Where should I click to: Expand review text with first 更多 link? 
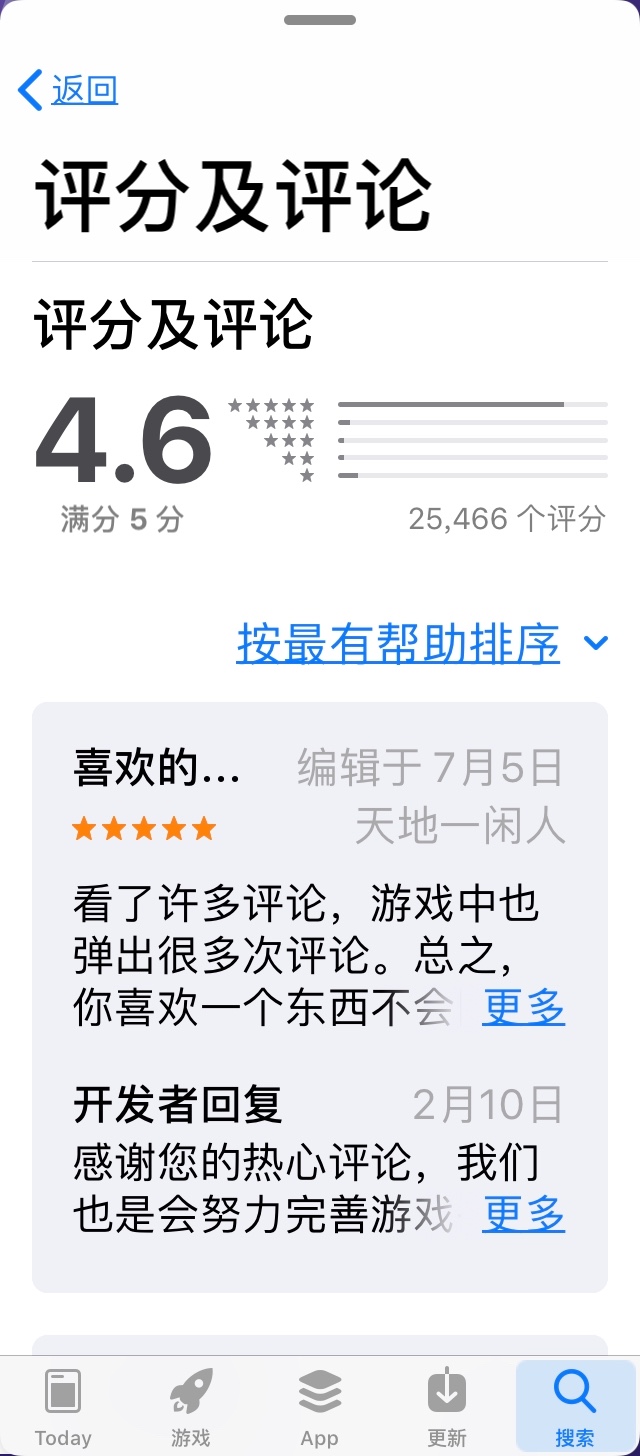tap(524, 1008)
